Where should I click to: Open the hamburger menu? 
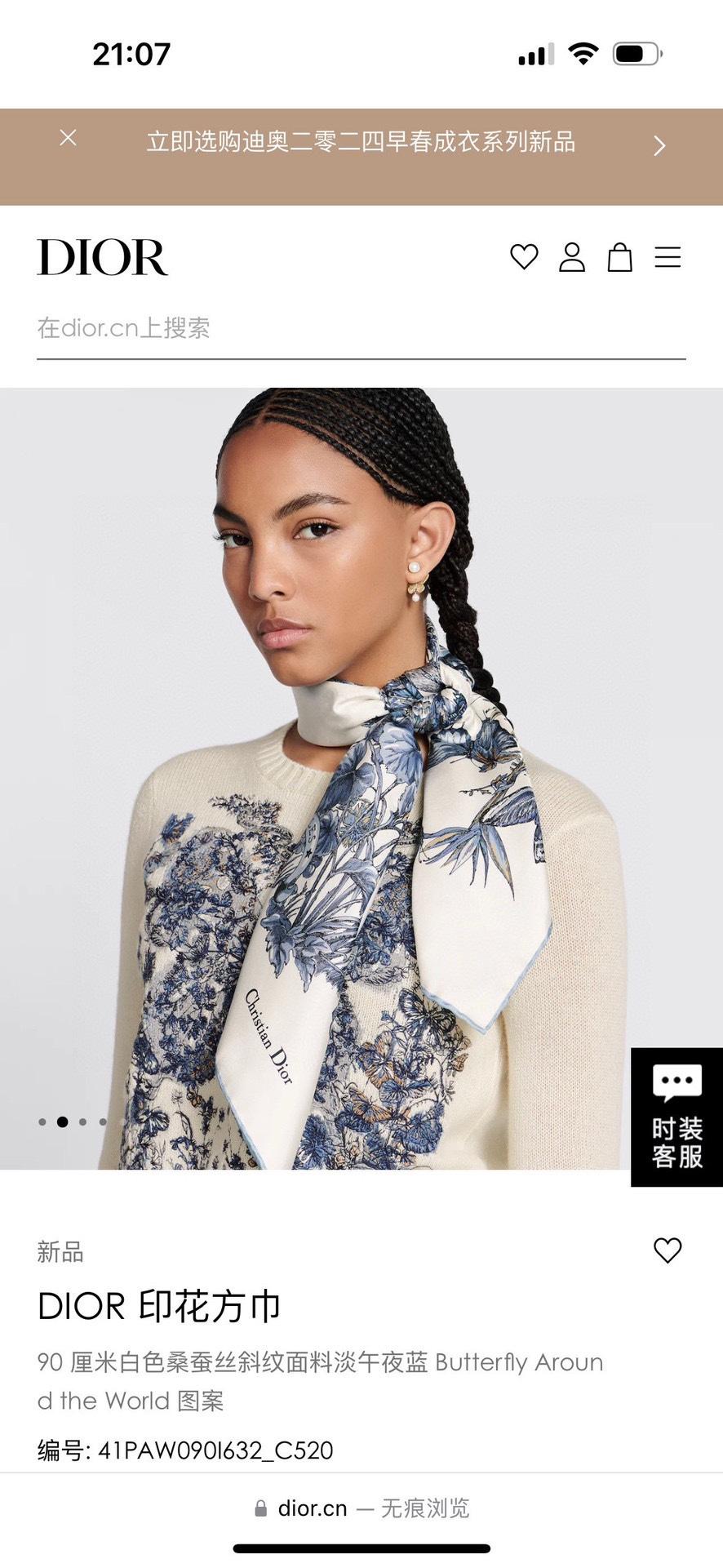(668, 257)
